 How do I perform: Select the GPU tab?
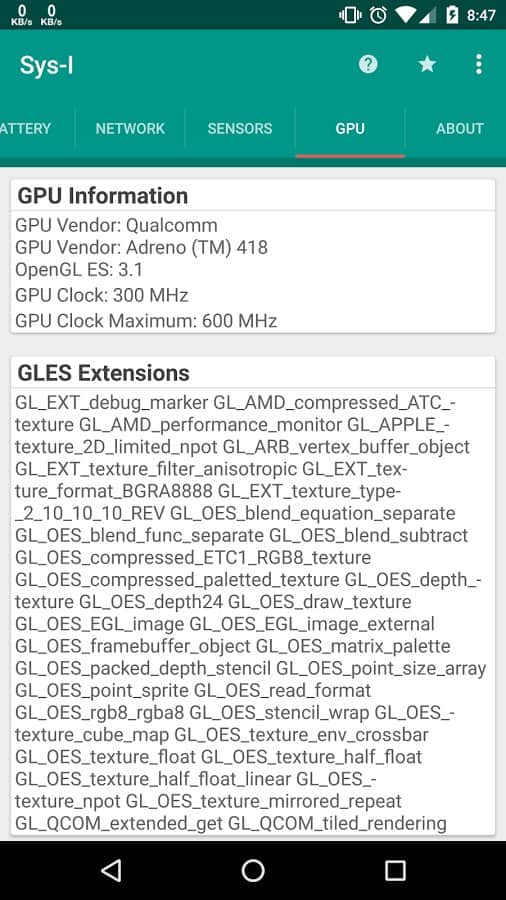350,128
